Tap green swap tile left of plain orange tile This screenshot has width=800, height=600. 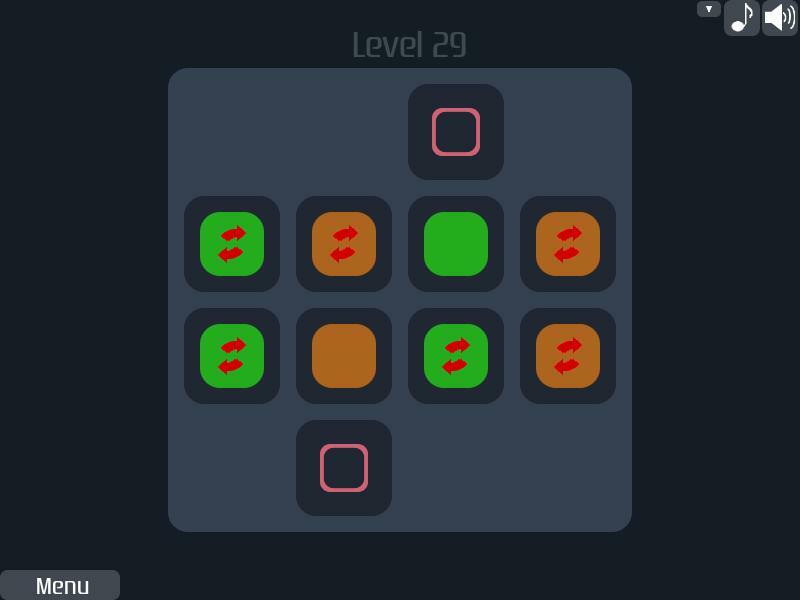tap(232, 356)
